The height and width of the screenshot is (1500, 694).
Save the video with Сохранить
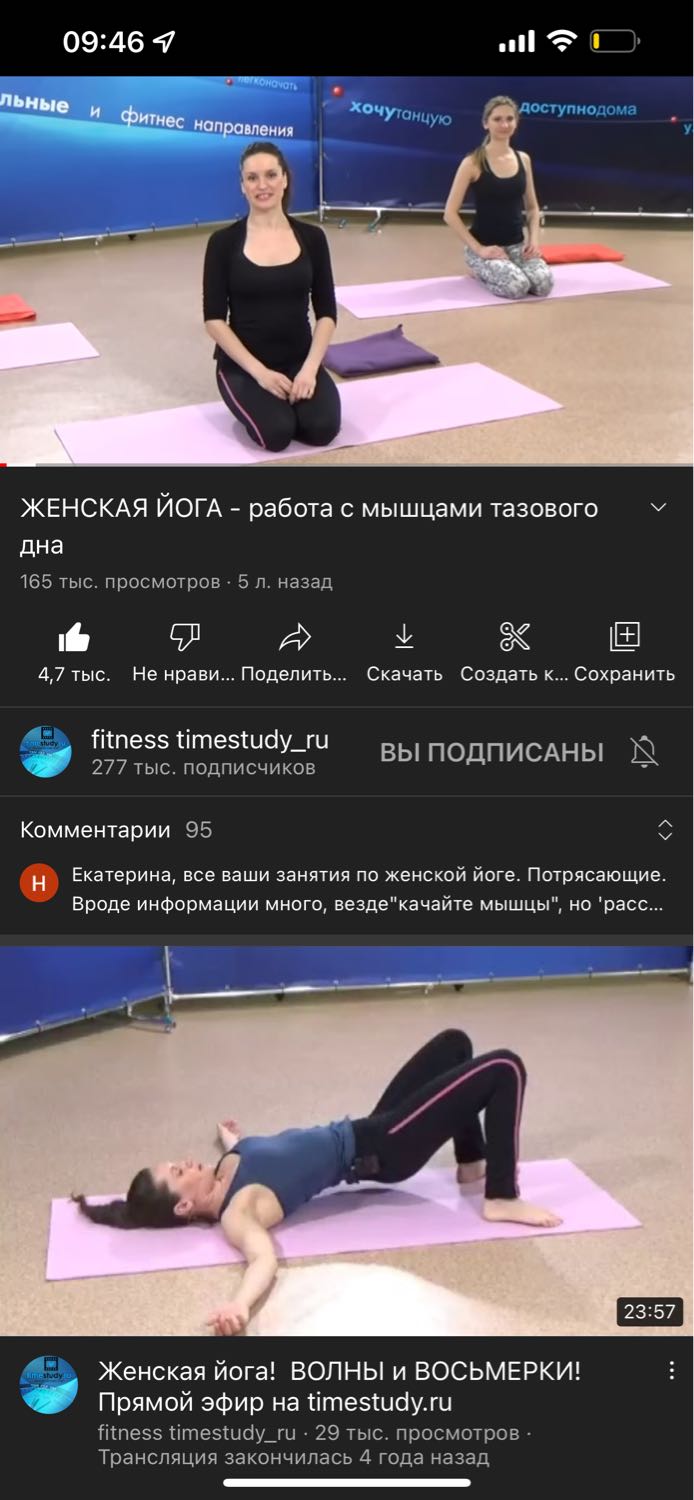coord(624,651)
